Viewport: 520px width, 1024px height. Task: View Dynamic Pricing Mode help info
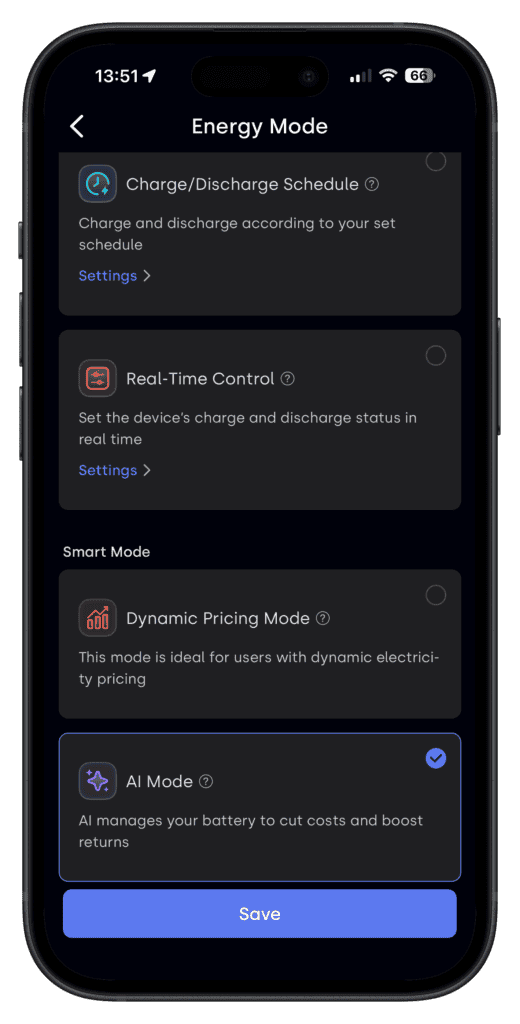pyautogui.click(x=323, y=618)
